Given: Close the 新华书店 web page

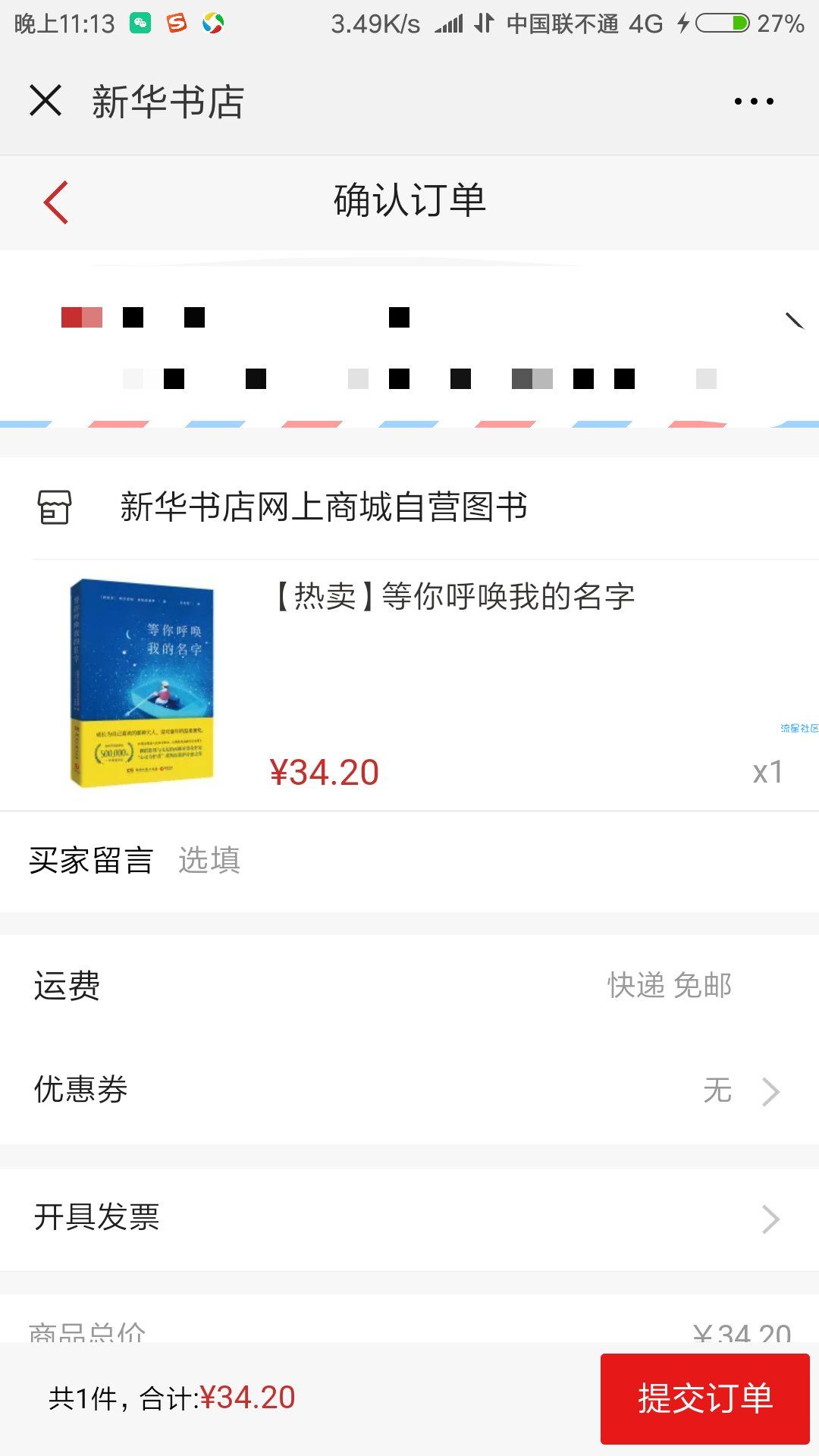Looking at the screenshot, I should point(45,101).
